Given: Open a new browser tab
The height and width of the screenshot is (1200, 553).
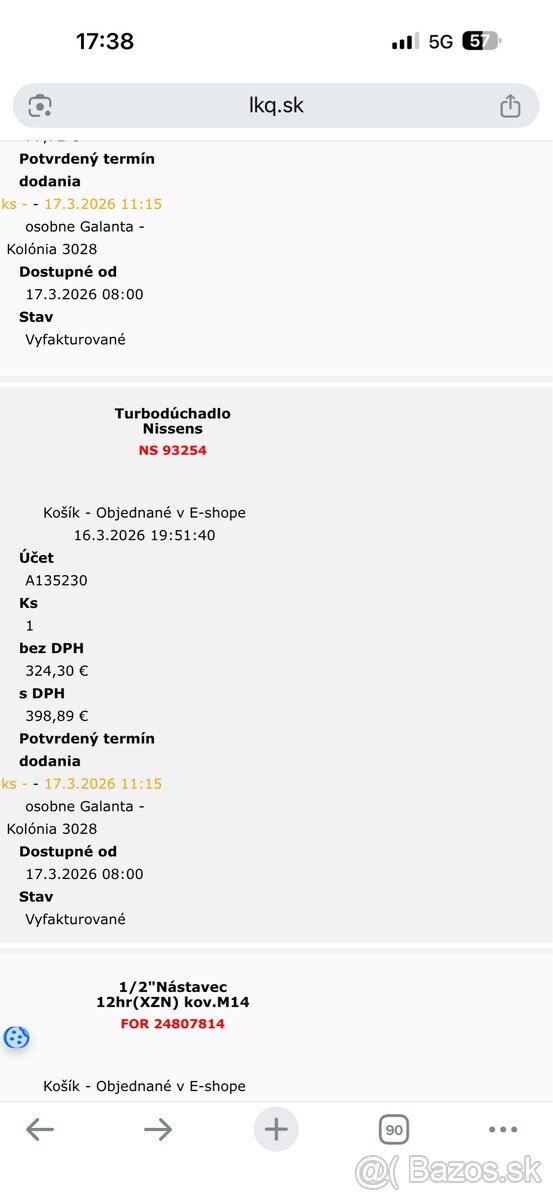Looking at the screenshot, I should tap(276, 1130).
